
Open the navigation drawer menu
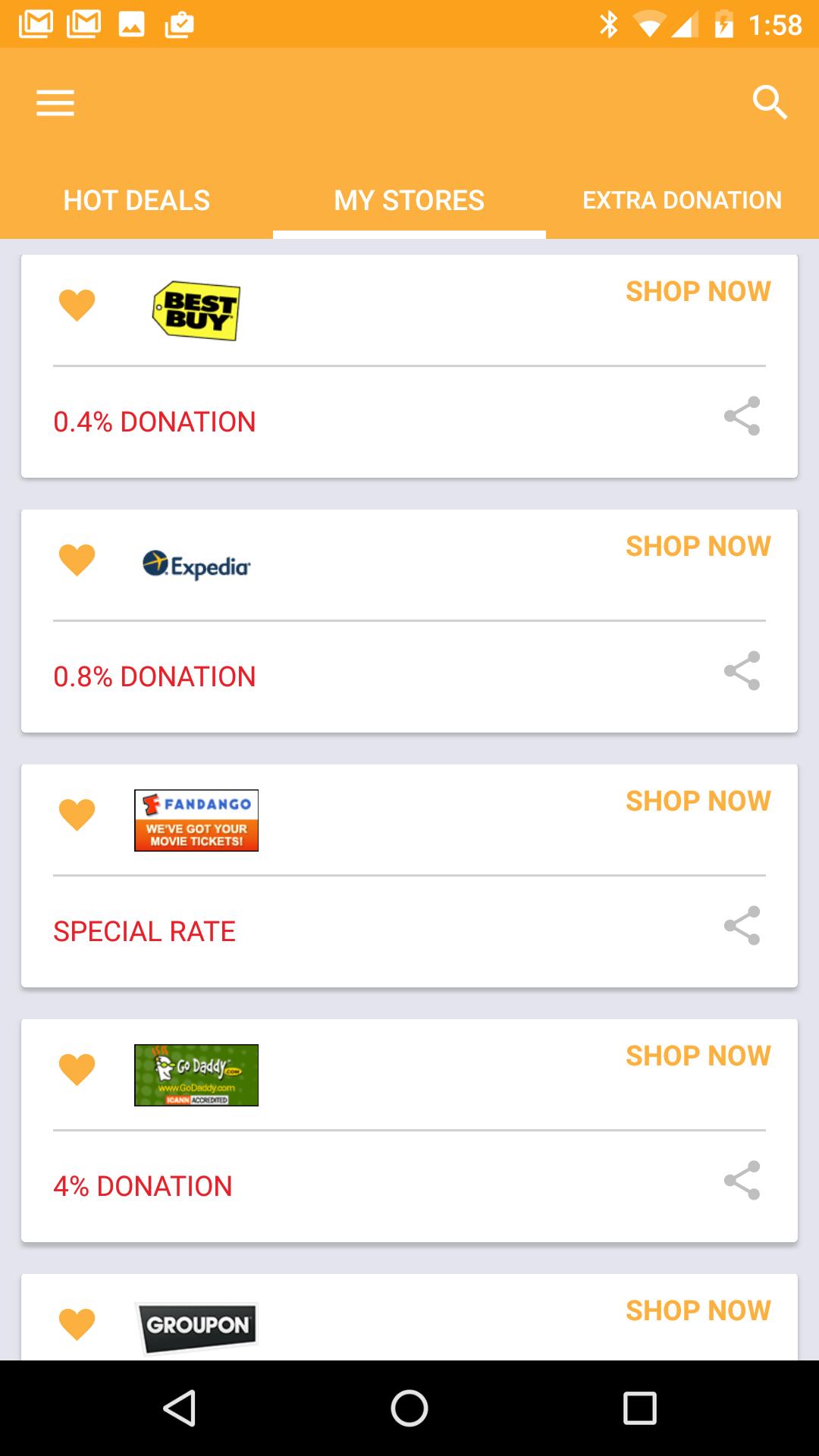[x=55, y=102]
